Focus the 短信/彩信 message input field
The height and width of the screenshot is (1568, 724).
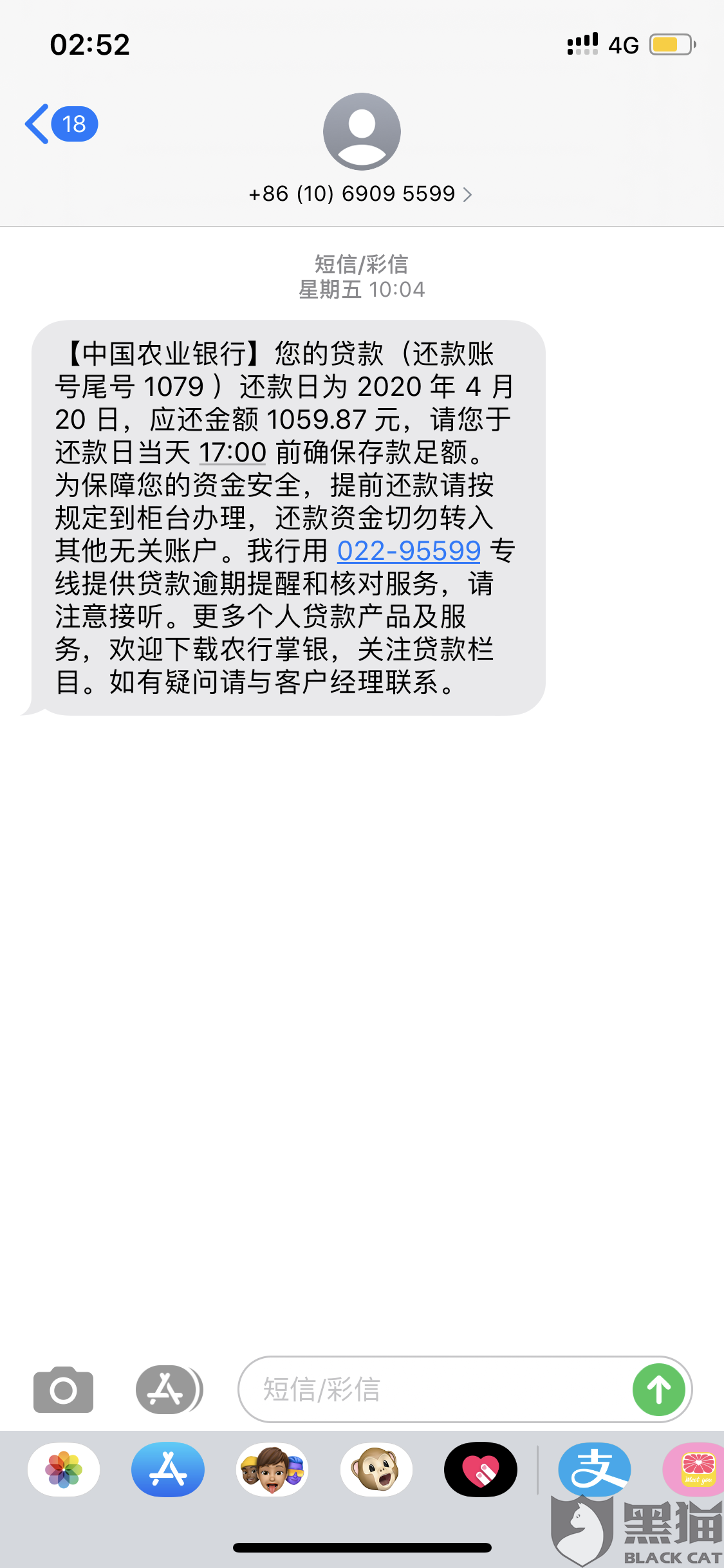pos(434,1389)
